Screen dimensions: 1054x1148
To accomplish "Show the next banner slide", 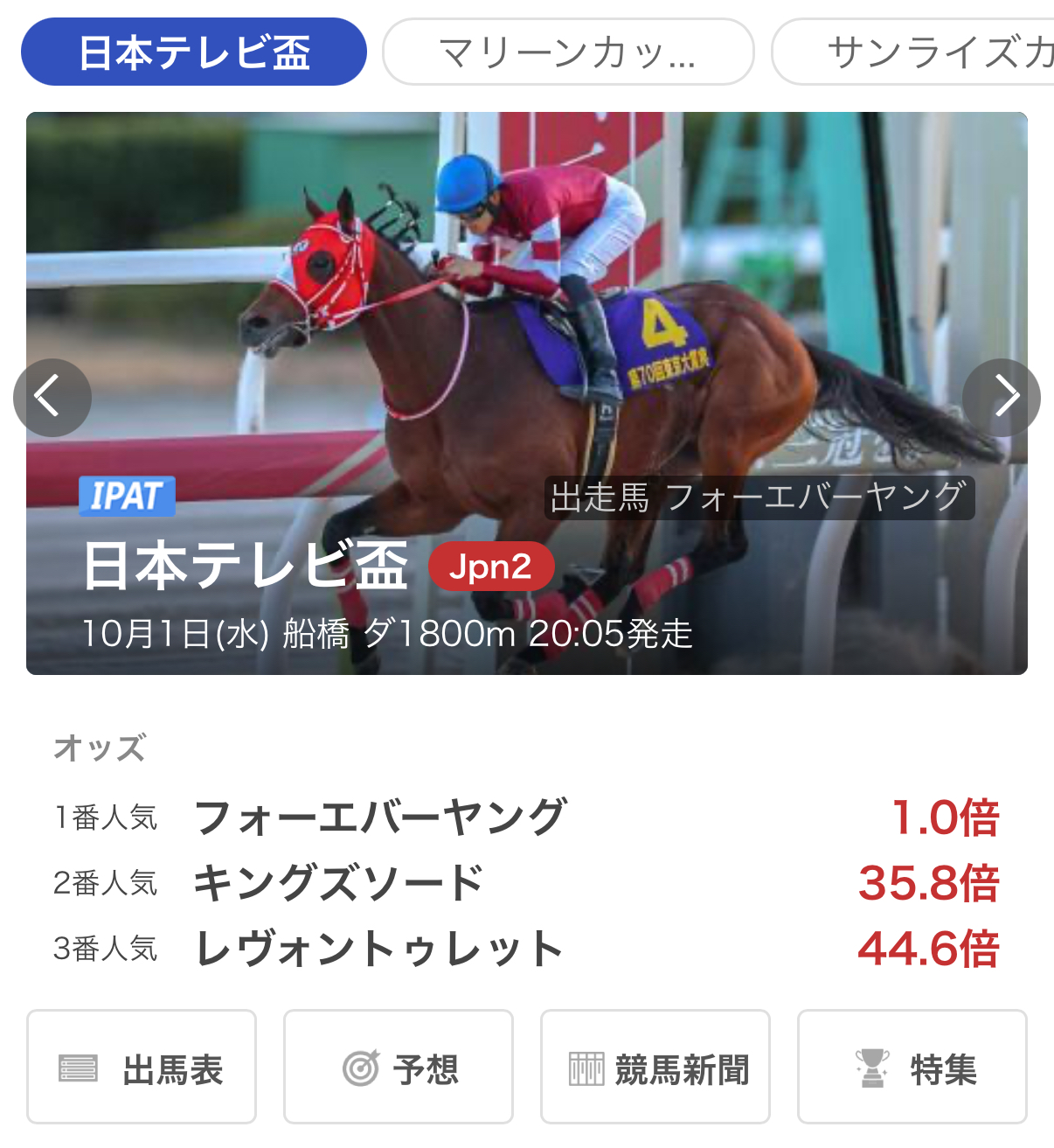I will (x=1002, y=398).
